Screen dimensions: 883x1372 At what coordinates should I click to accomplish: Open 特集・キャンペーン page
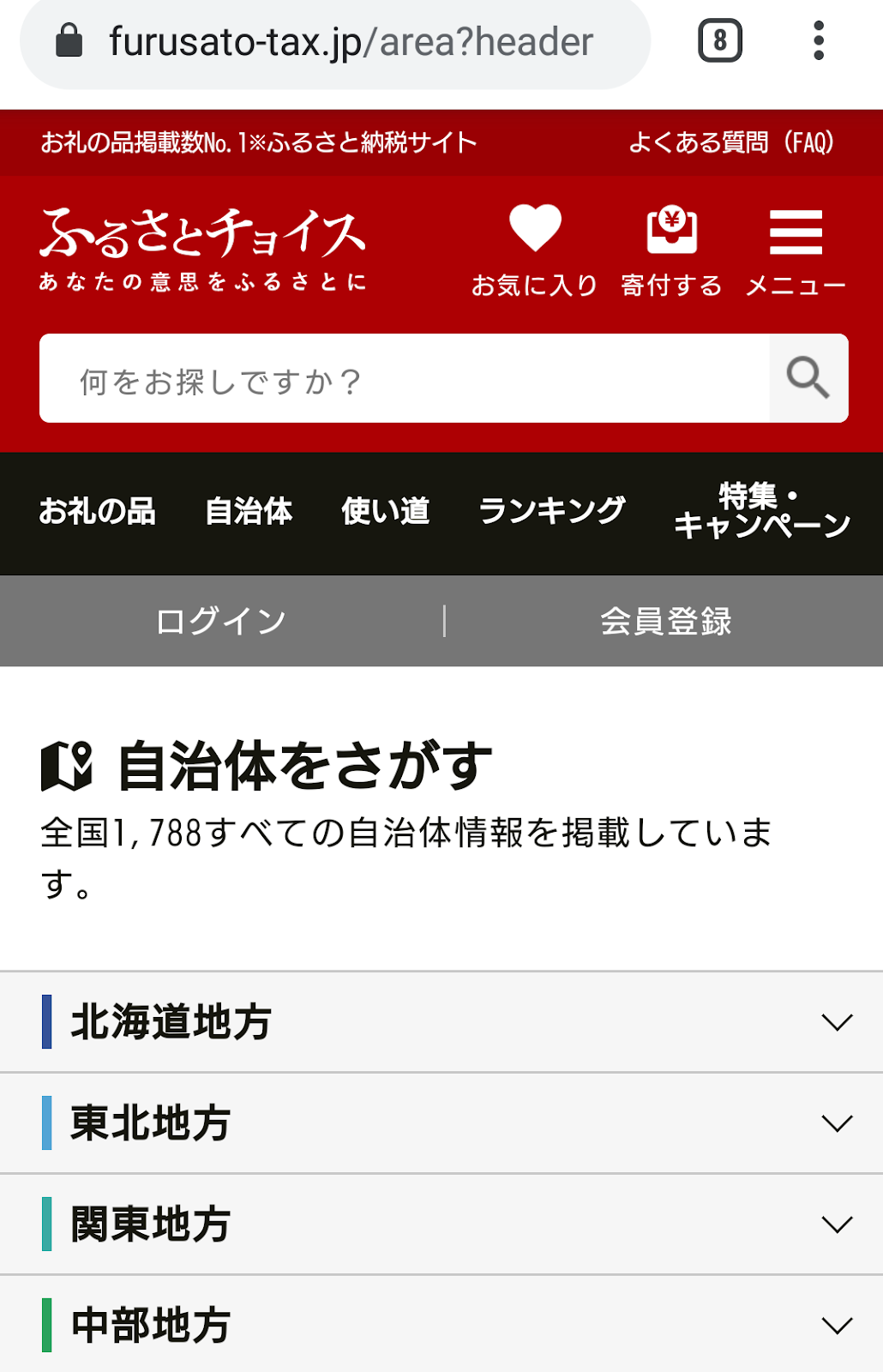761,511
